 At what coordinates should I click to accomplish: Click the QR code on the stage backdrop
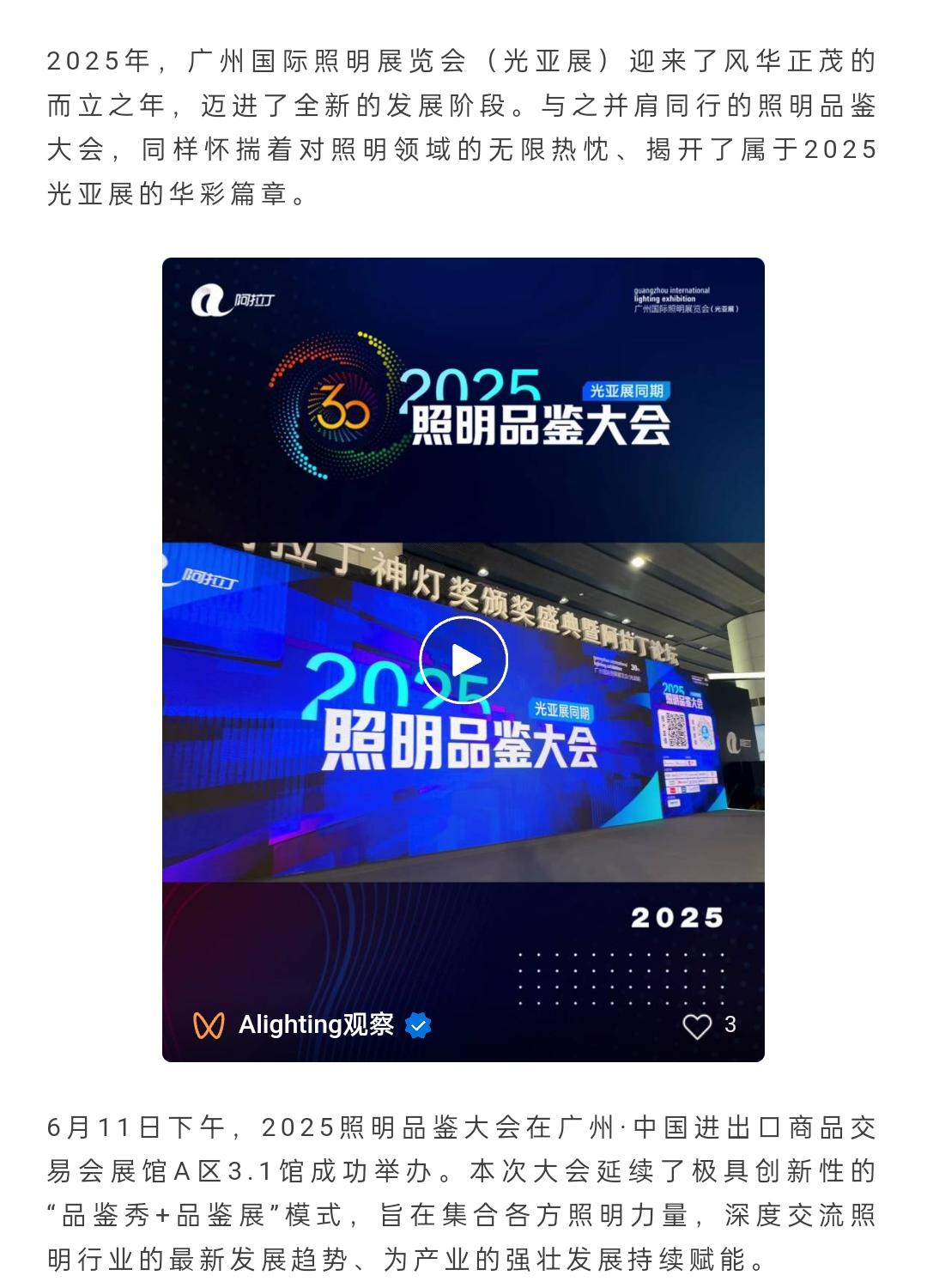pyautogui.click(x=674, y=728)
